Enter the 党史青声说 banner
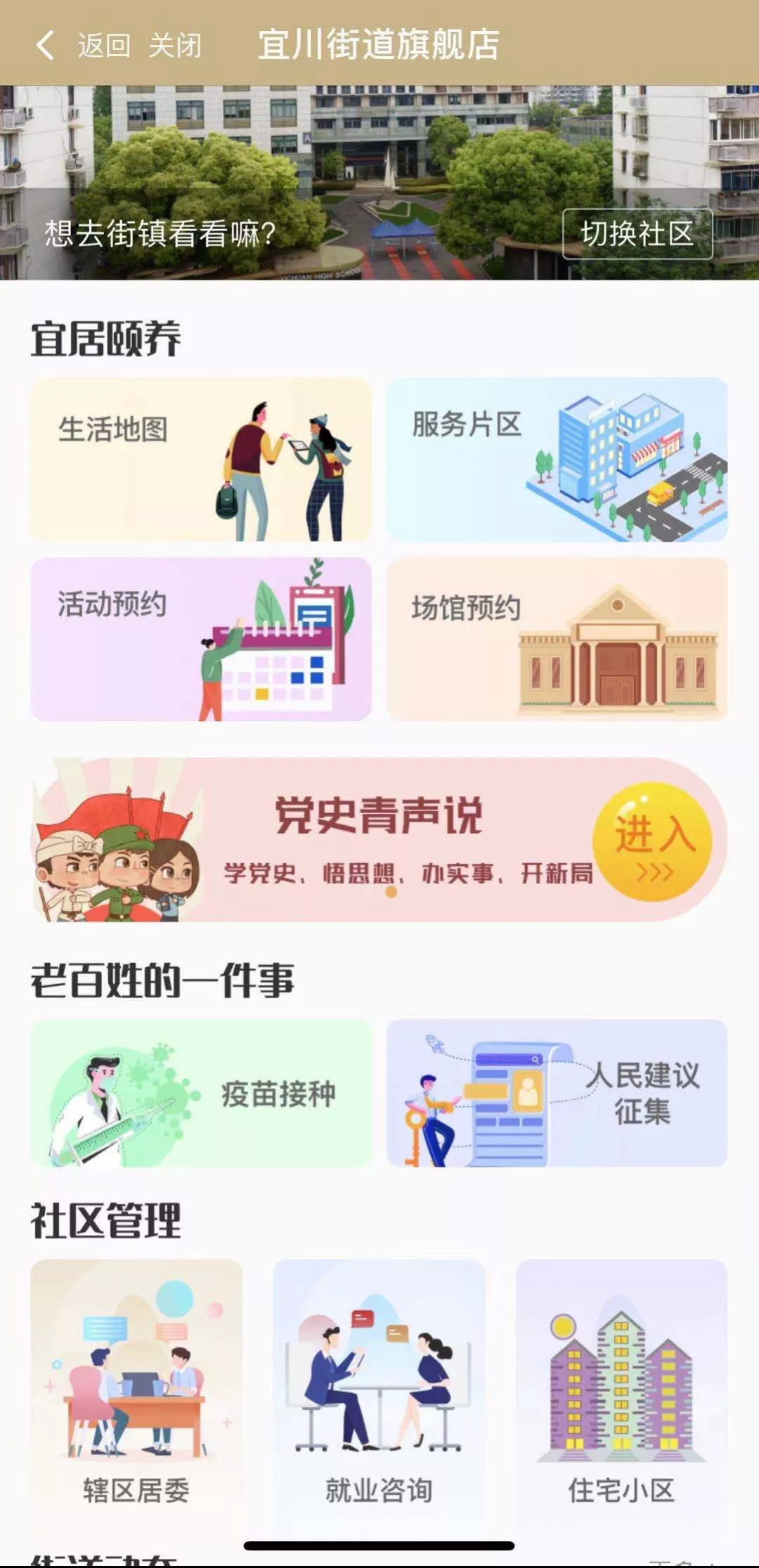The height and width of the screenshot is (1568, 759). coord(652,841)
